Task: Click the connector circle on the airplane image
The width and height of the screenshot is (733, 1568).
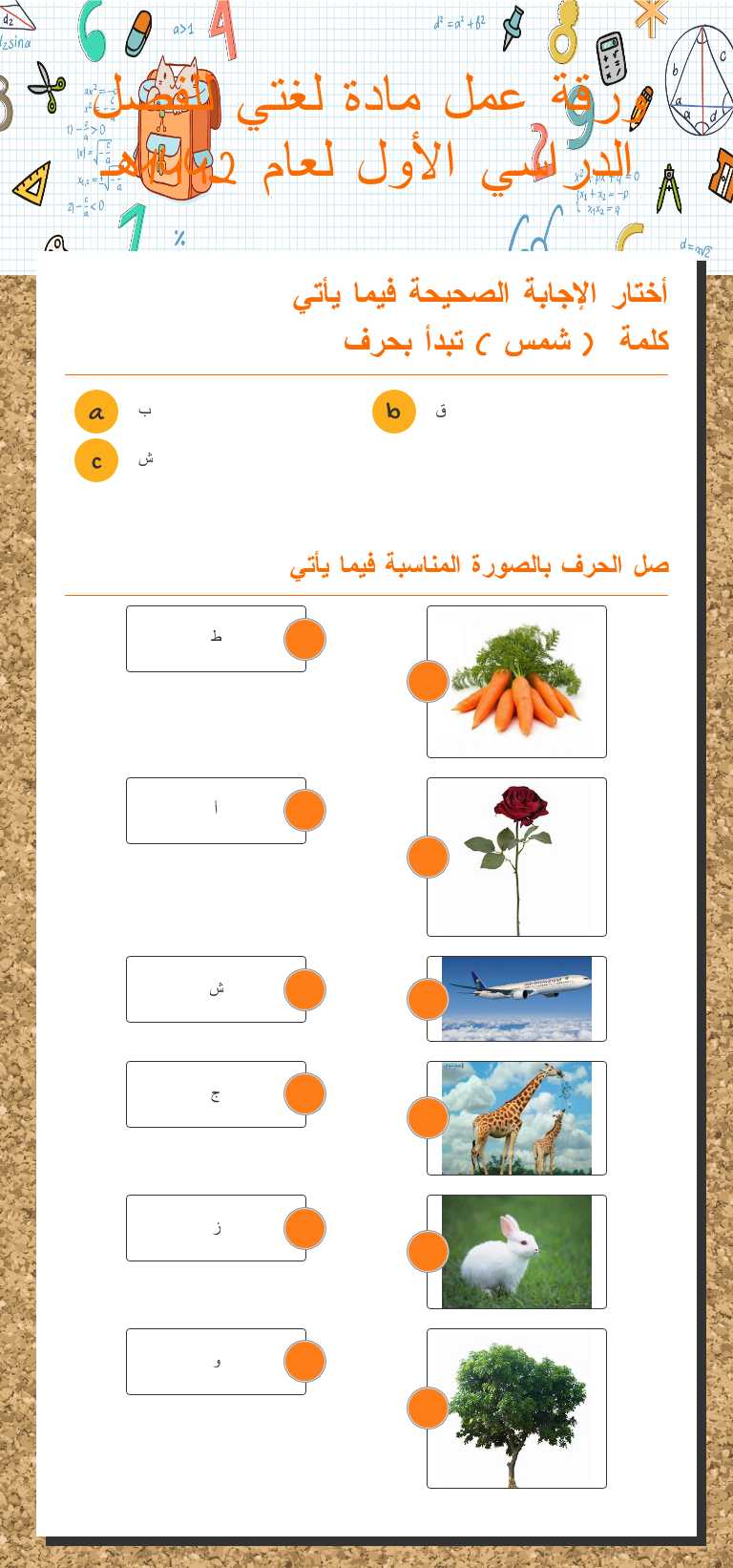Action: [x=427, y=998]
